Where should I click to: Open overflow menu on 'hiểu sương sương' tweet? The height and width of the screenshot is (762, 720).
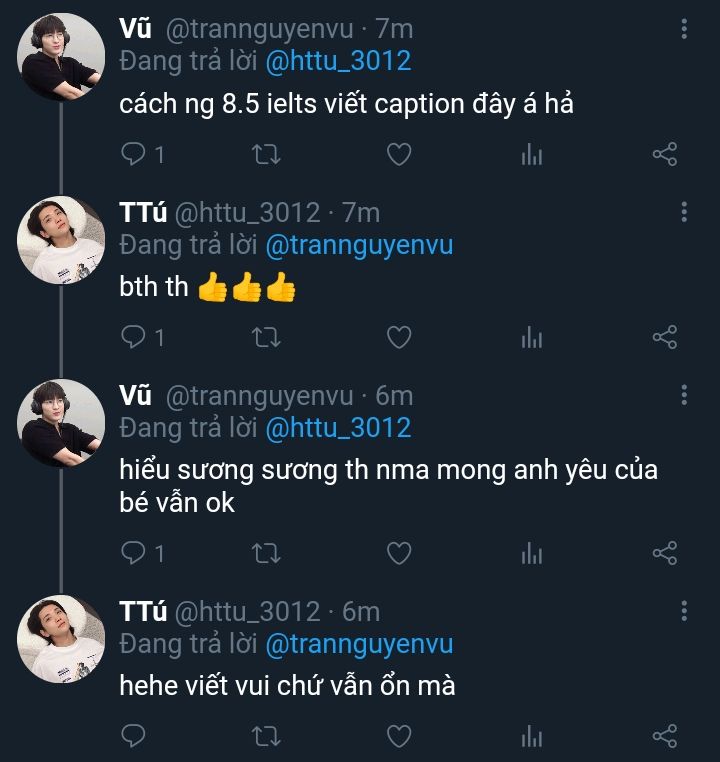pyautogui.click(x=684, y=395)
